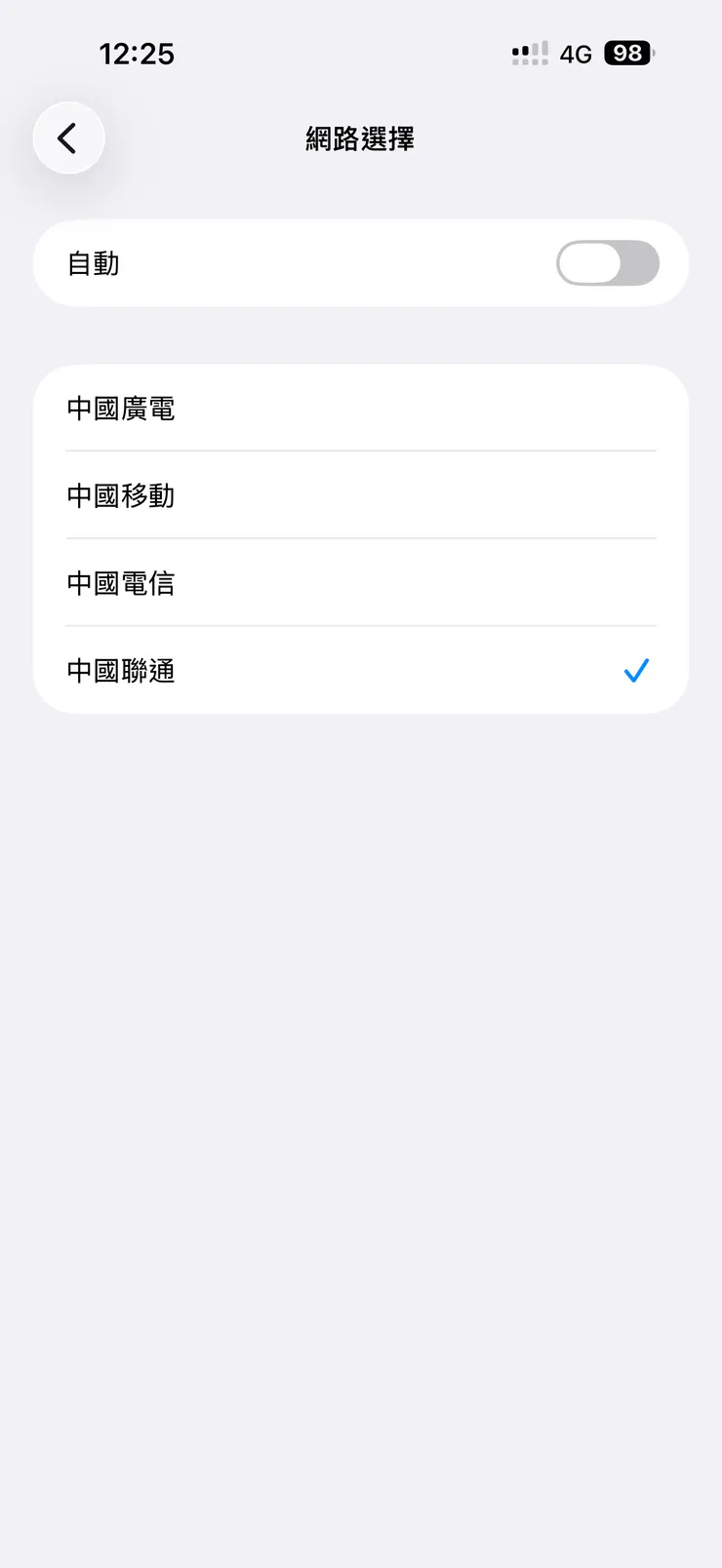This screenshot has width=722, height=1568.
Task: Tap the 網路選擇 title
Action: pos(360,137)
